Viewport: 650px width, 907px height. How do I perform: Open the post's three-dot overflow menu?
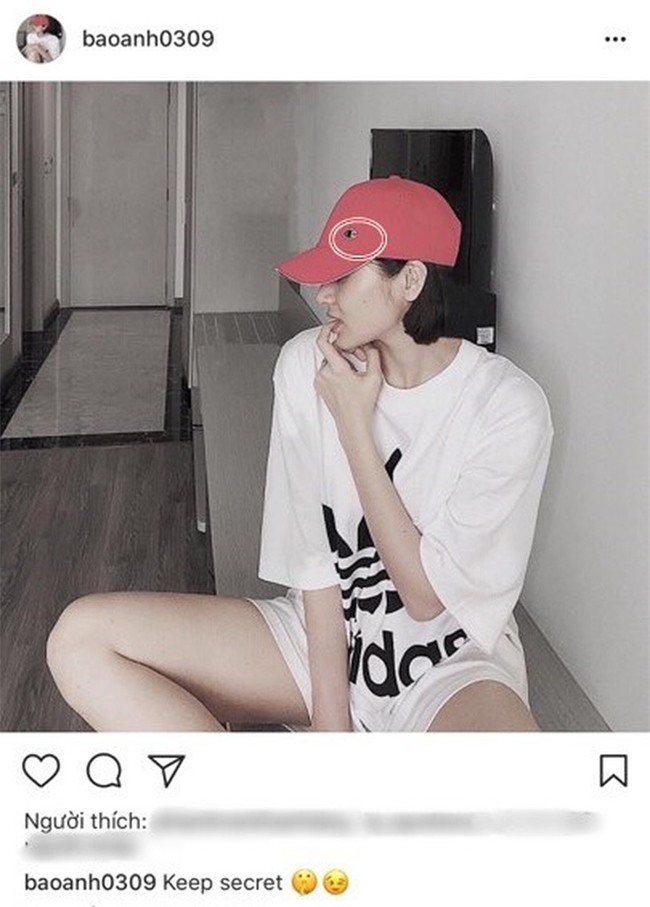click(615, 40)
